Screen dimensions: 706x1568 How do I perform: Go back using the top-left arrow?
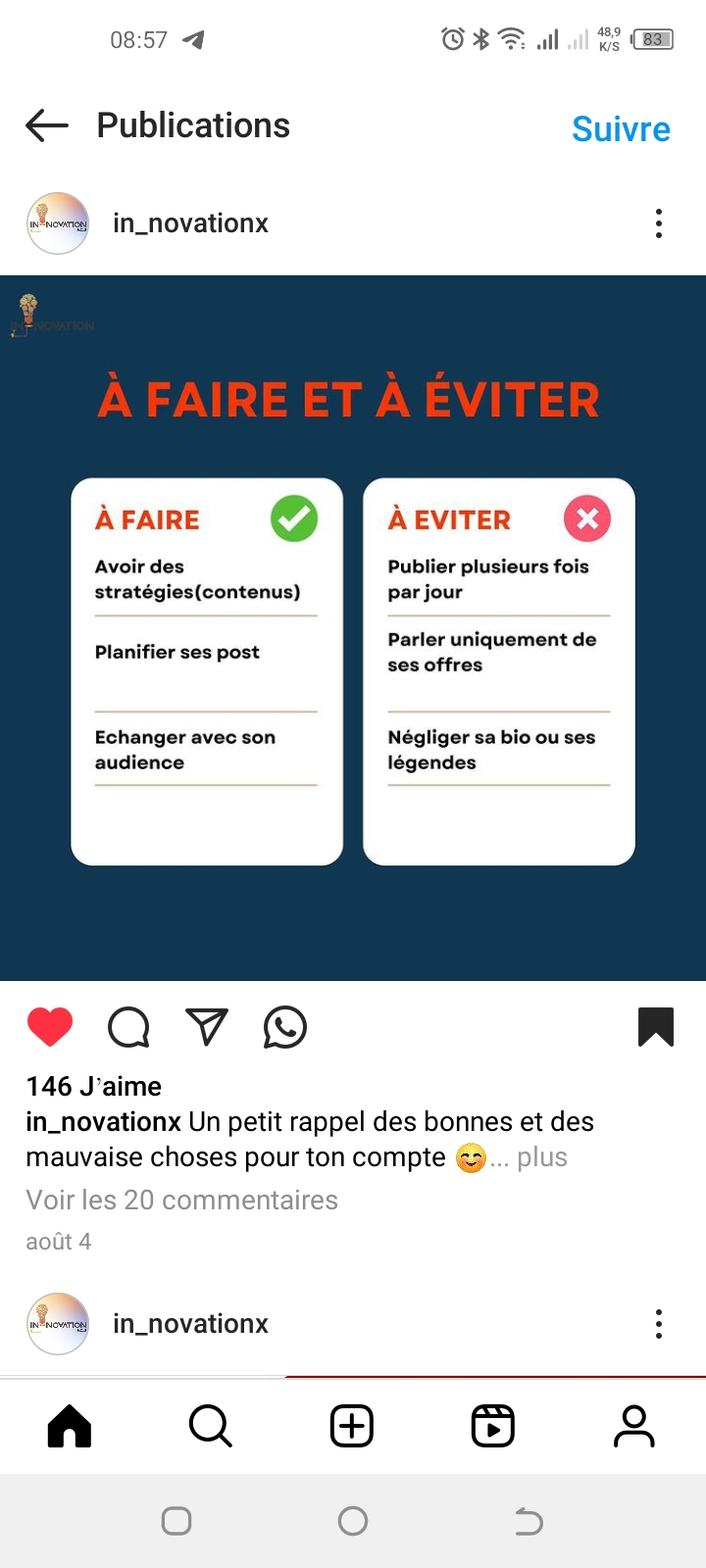click(x=47, y=125)
